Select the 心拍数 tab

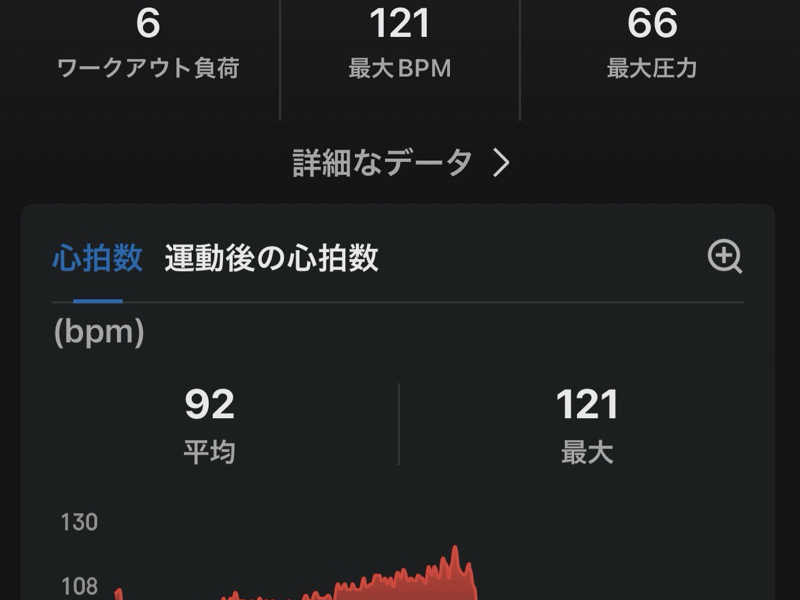coord(97,258)
